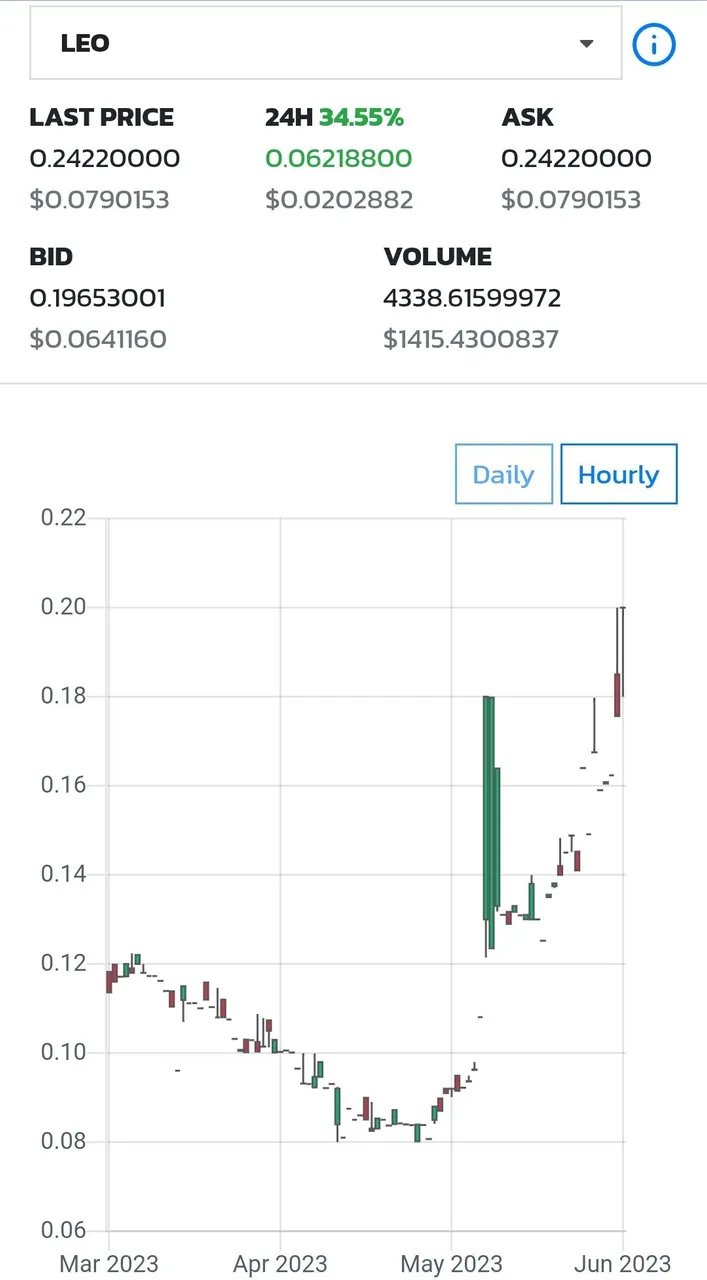This screenshot has width=707, height=1280.
Task: Switch chart to Hourly view
Action: click(x=619, y=474)
